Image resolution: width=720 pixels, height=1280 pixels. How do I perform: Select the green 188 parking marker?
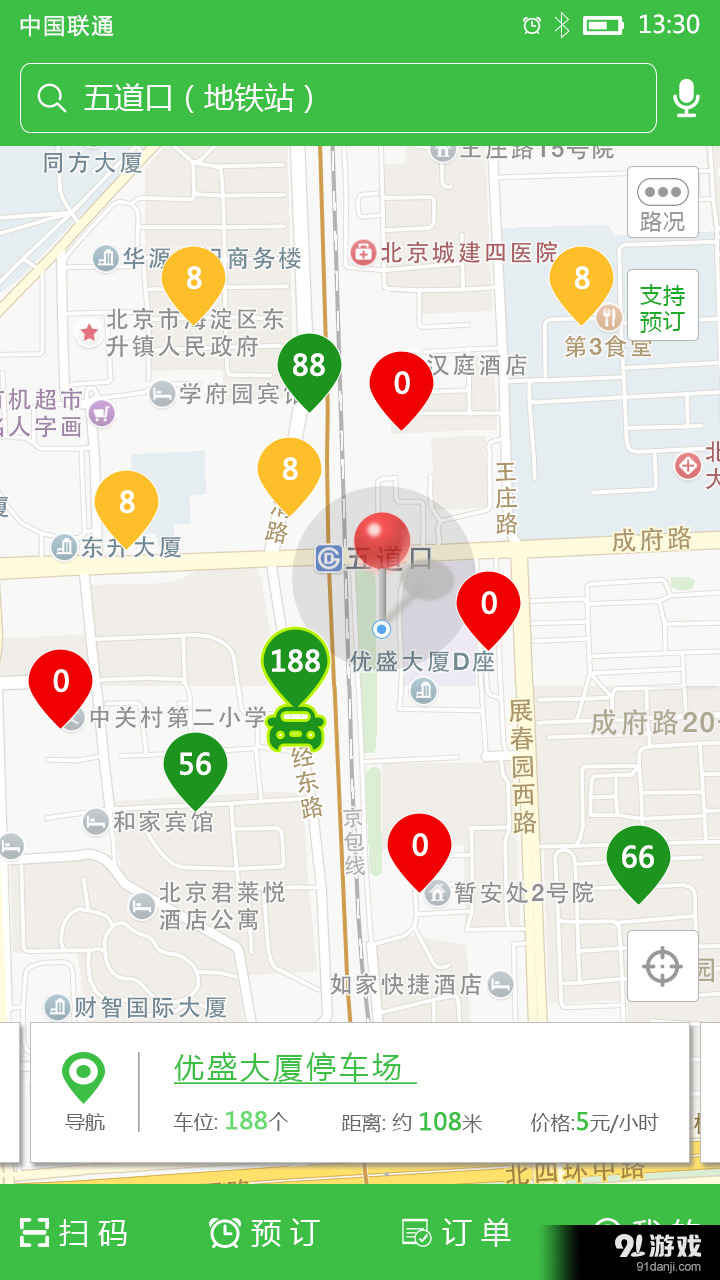click(295, 660)
